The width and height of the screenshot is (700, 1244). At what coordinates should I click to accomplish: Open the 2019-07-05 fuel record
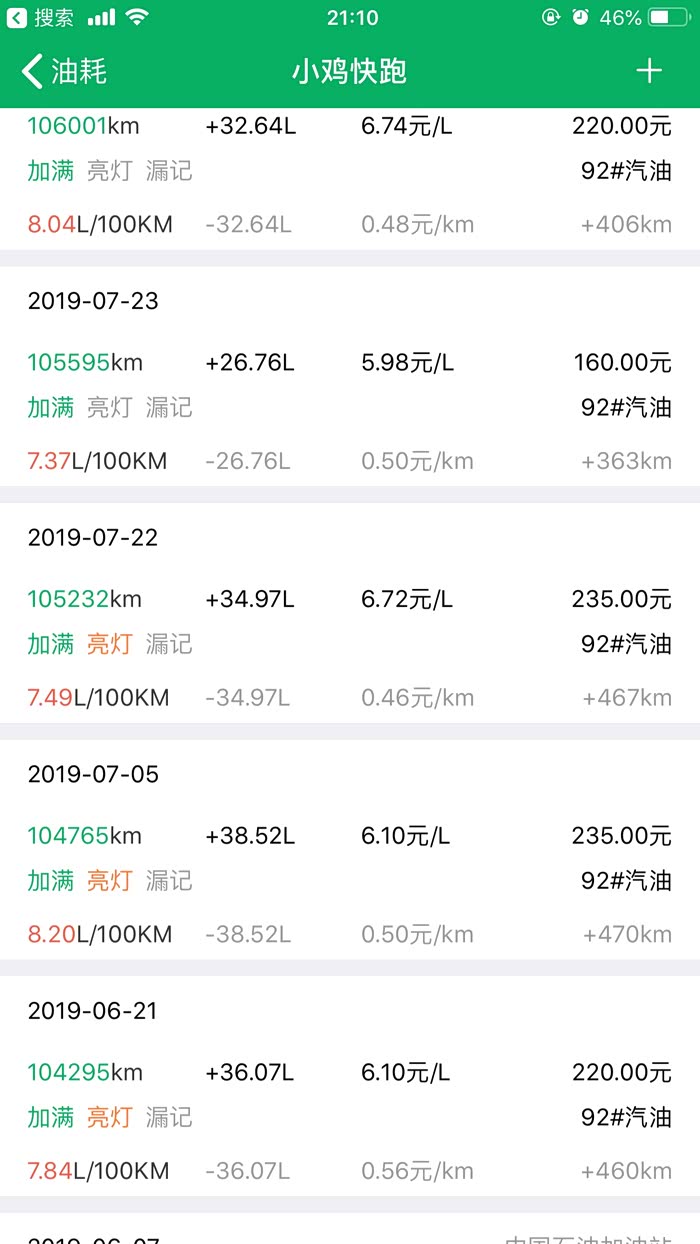[x=350, y=853]
